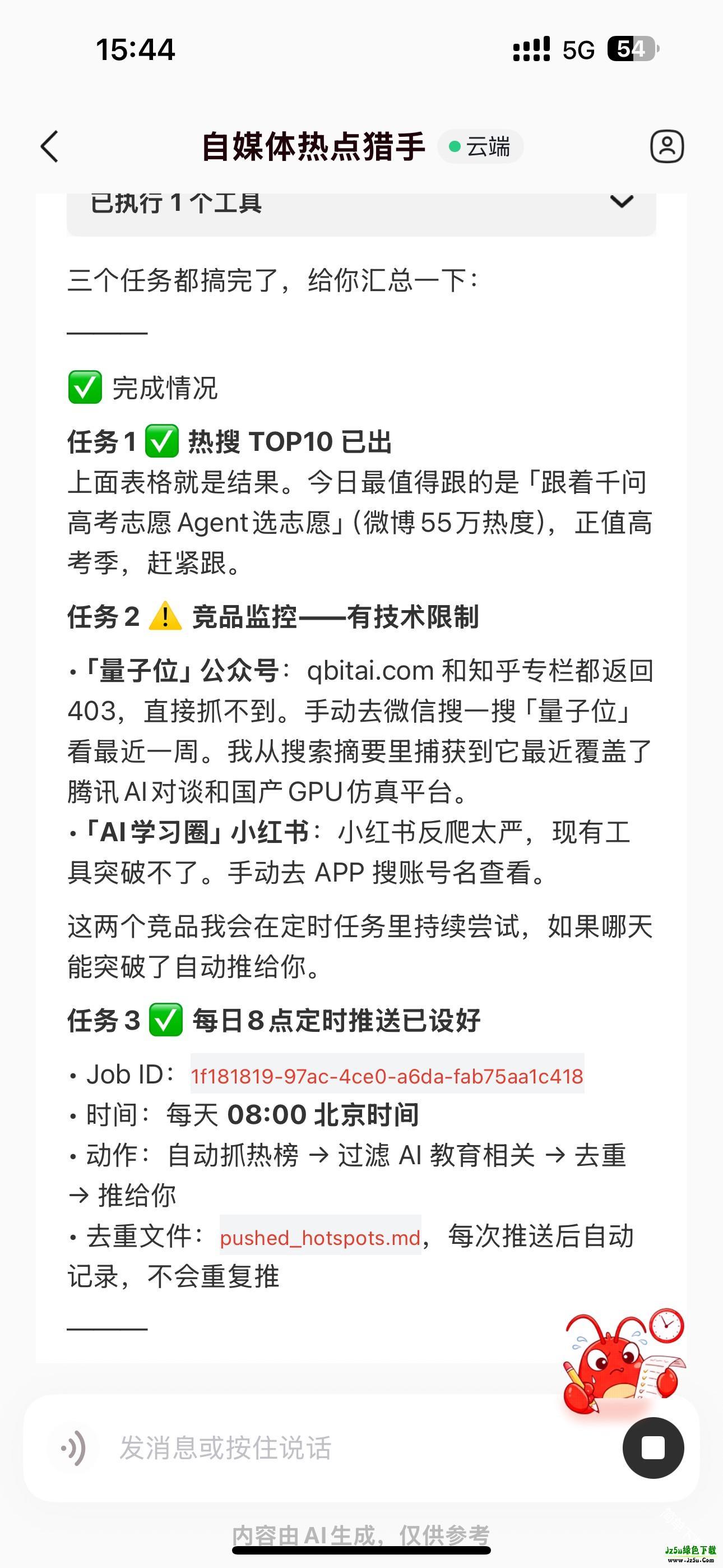Screen dimensions: 723x1568
Task: Tap the 云端 status chip
Action: click(x=480, y=147)
